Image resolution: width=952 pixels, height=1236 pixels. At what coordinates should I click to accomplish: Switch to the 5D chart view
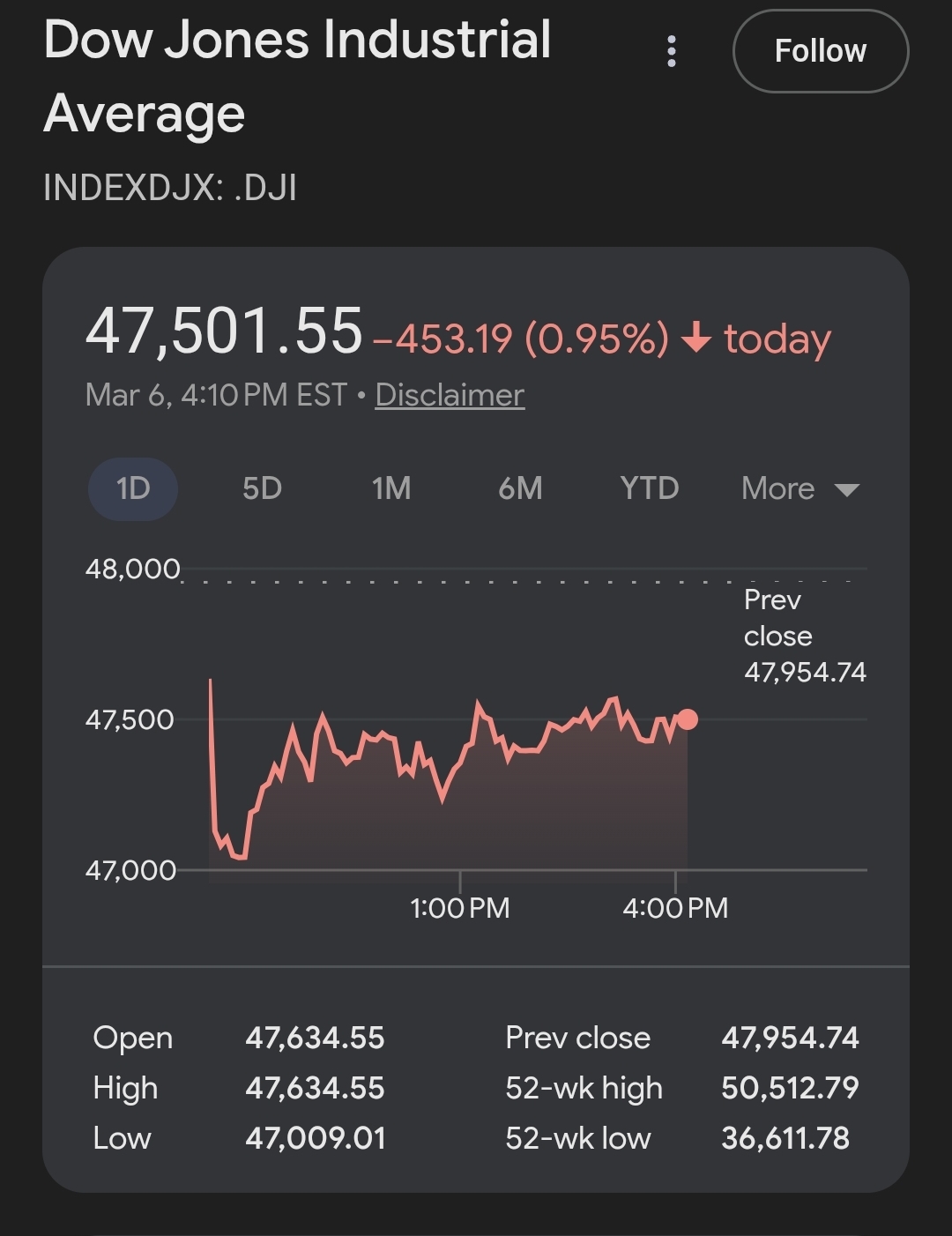pyautogui.click(x=260, y=488)
